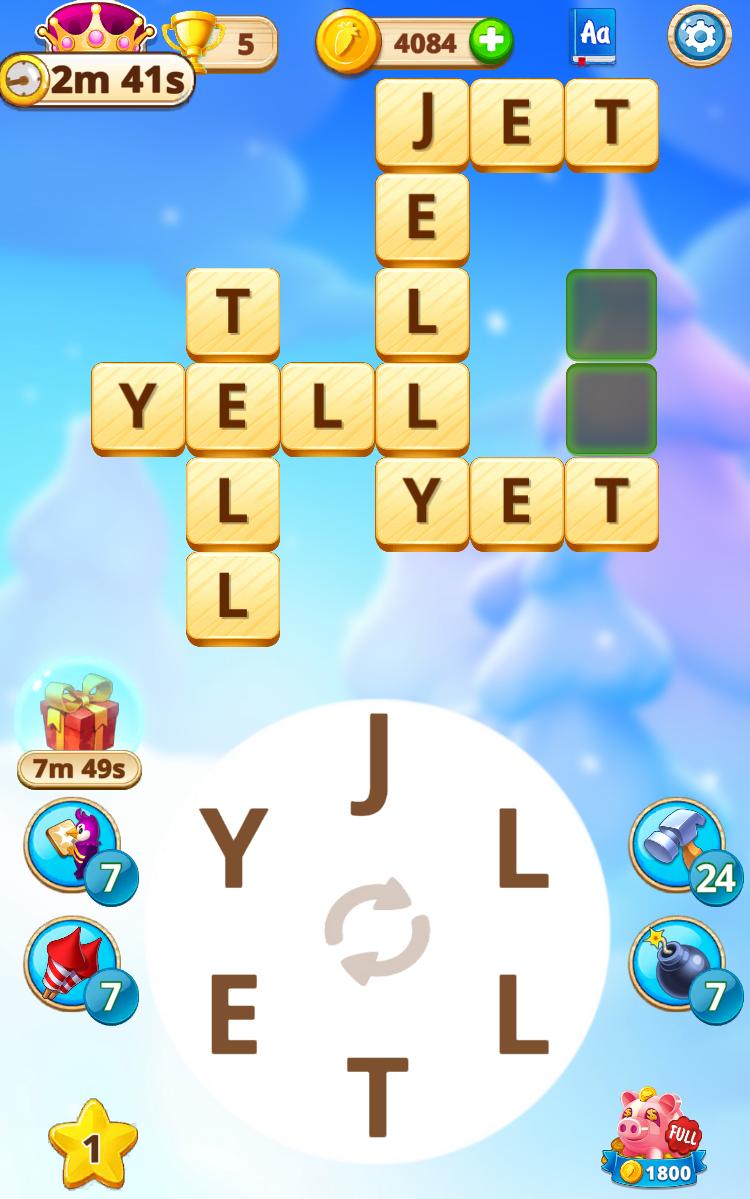Screen dimensions: 750x1199
Task: Use the bird hint booster
Action: pos(70,845)
